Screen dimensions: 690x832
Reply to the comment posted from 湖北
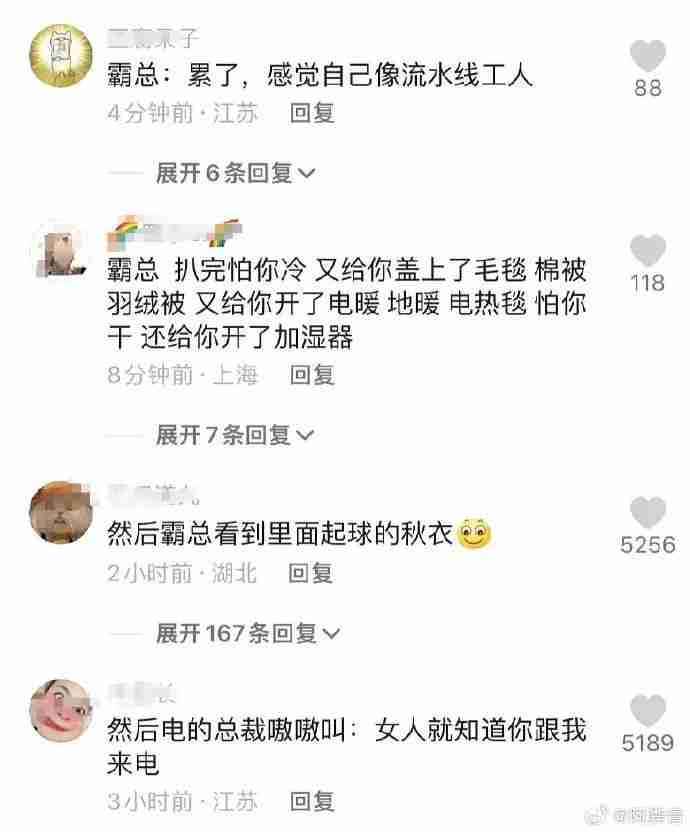311,573
